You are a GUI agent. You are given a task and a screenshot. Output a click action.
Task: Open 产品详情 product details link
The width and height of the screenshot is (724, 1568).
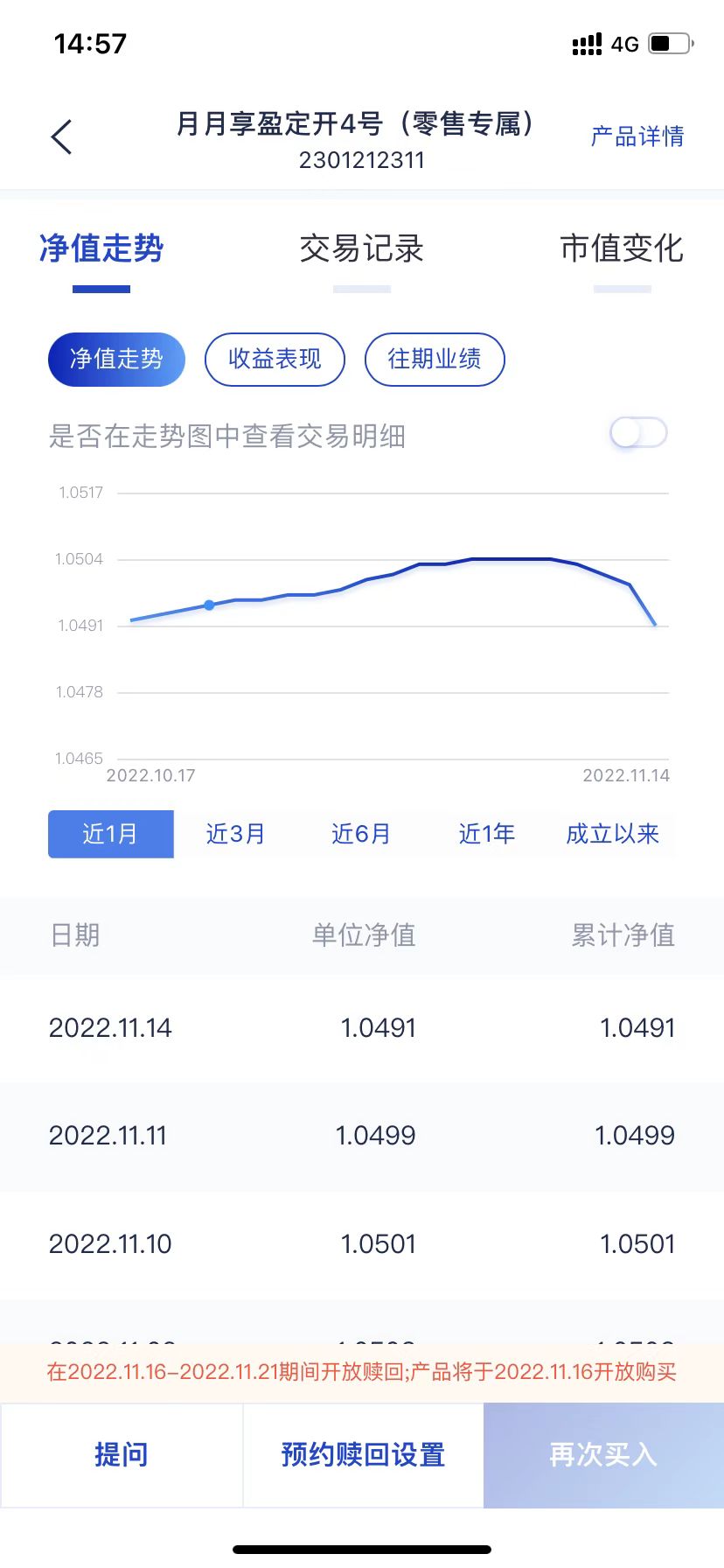coord(637,136)
